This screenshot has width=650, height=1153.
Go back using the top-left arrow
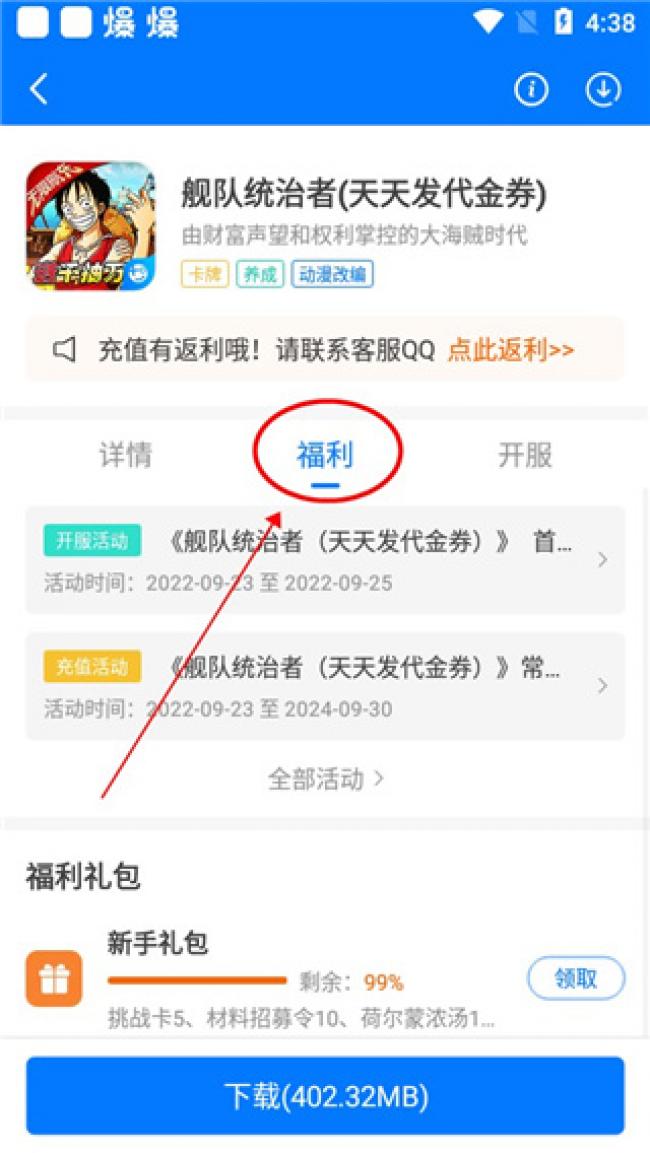pyautogui.click(x=38, y=90)
